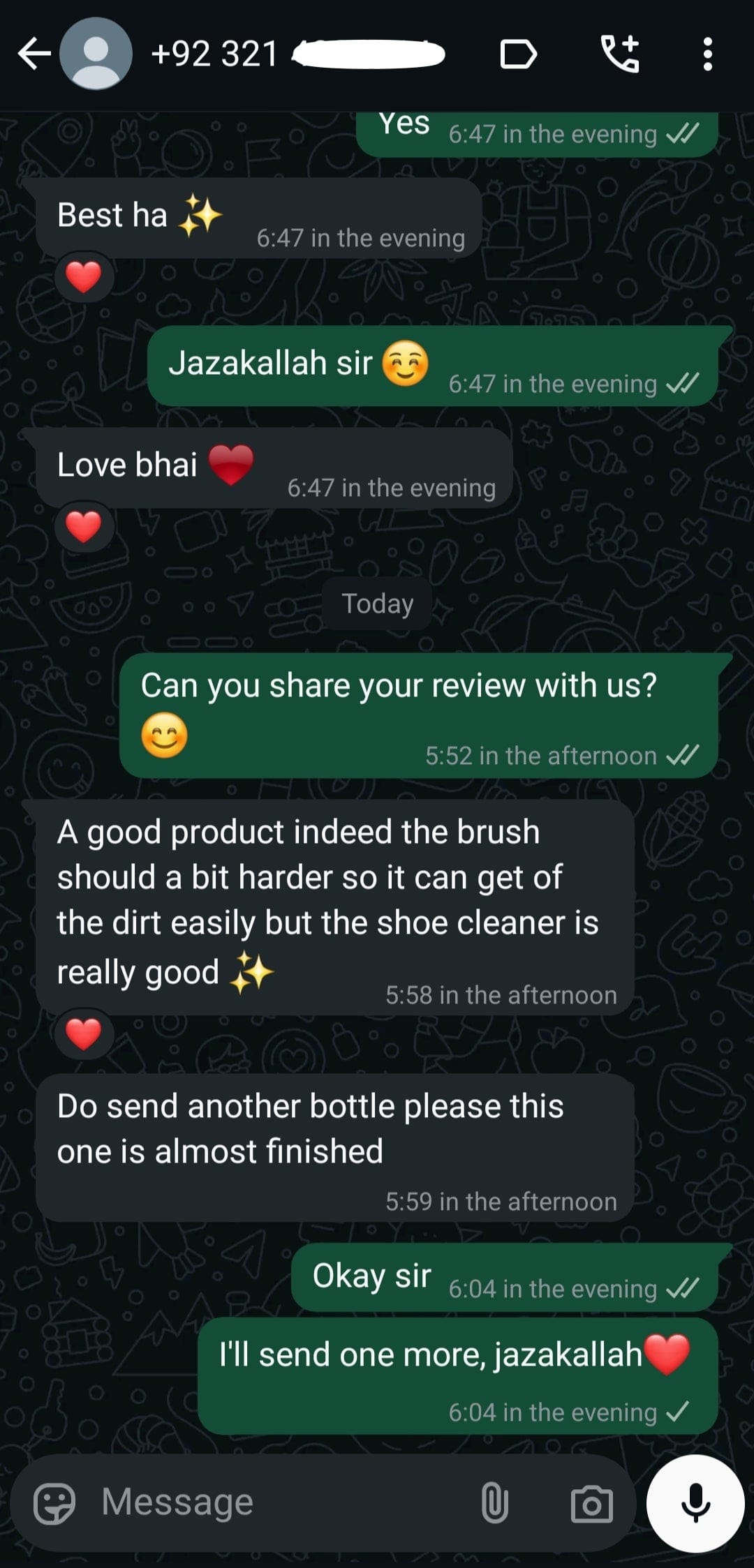View heart reaction under 'Love bhai' message
Viewport: 754px width, 1568px height.
(84, 527)
